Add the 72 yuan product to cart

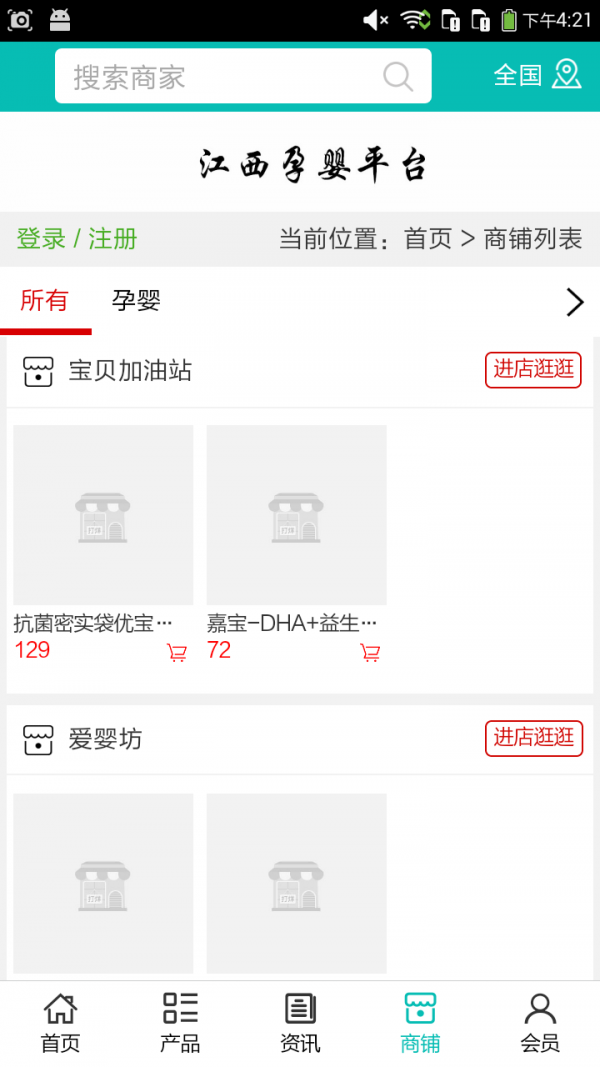(370, 653)
